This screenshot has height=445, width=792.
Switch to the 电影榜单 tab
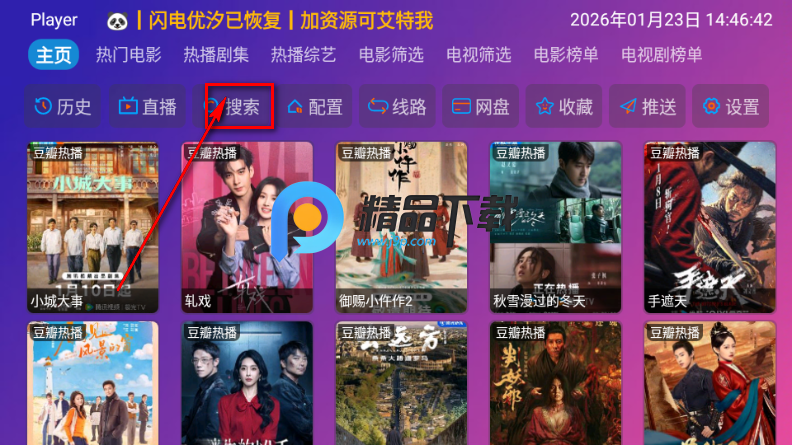(x=566, y=55)
